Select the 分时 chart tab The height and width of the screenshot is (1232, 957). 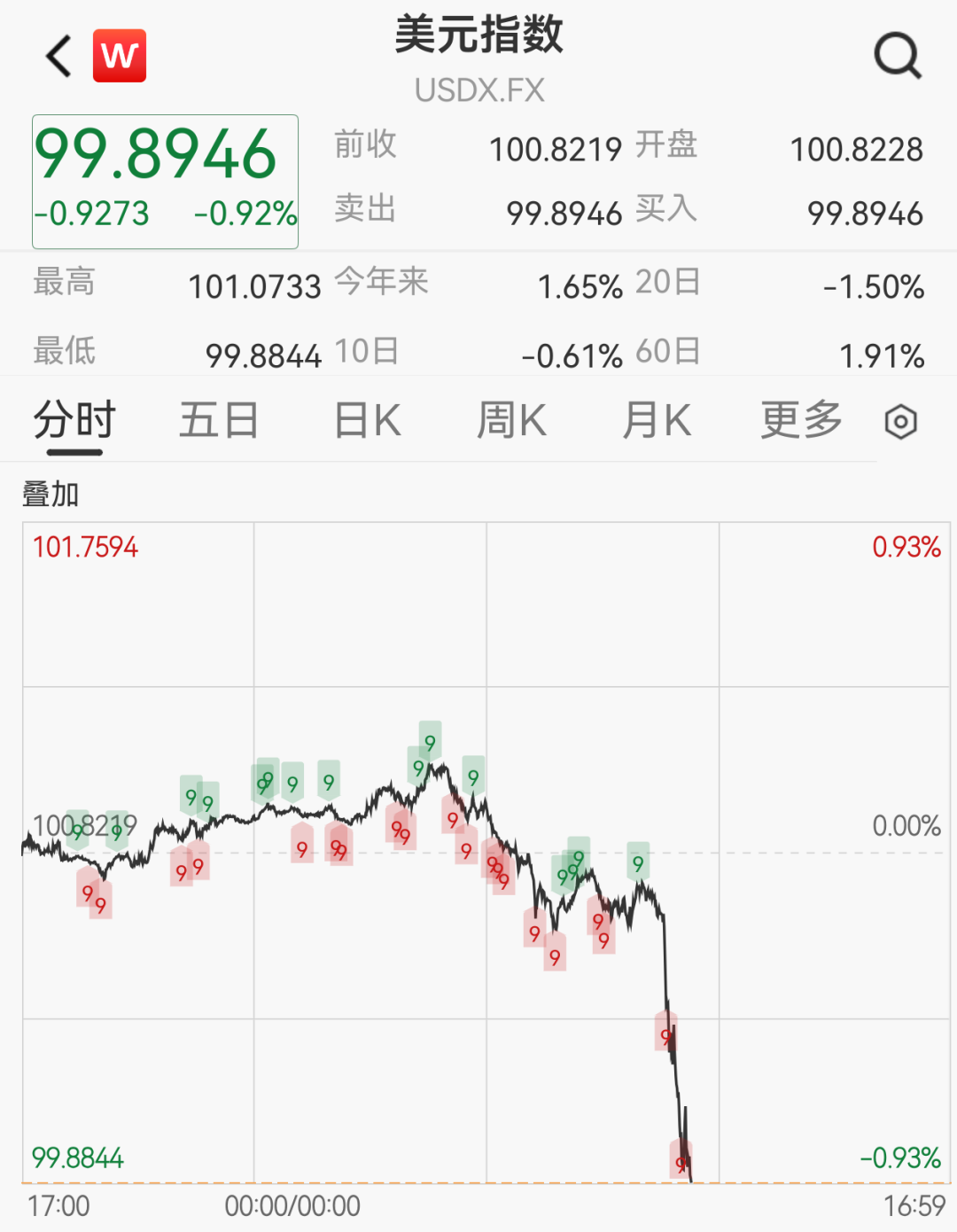(75, 420)
